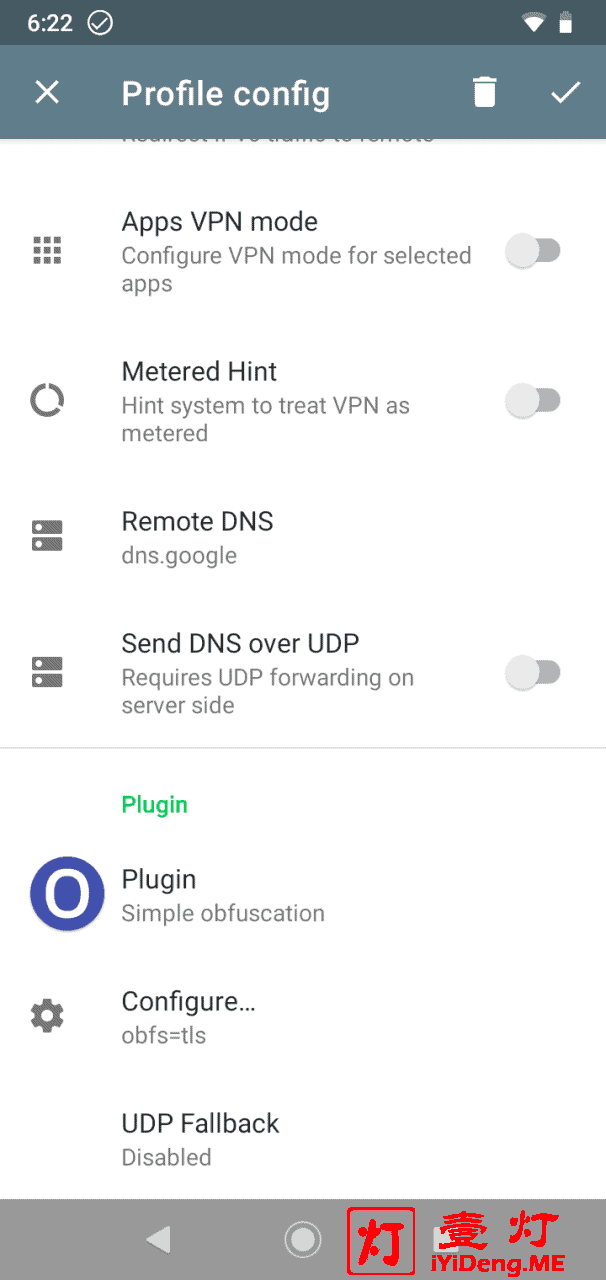Turn on Send DNS over UDP
This screenshot has height=1280, width=606.
click(533, 673)
